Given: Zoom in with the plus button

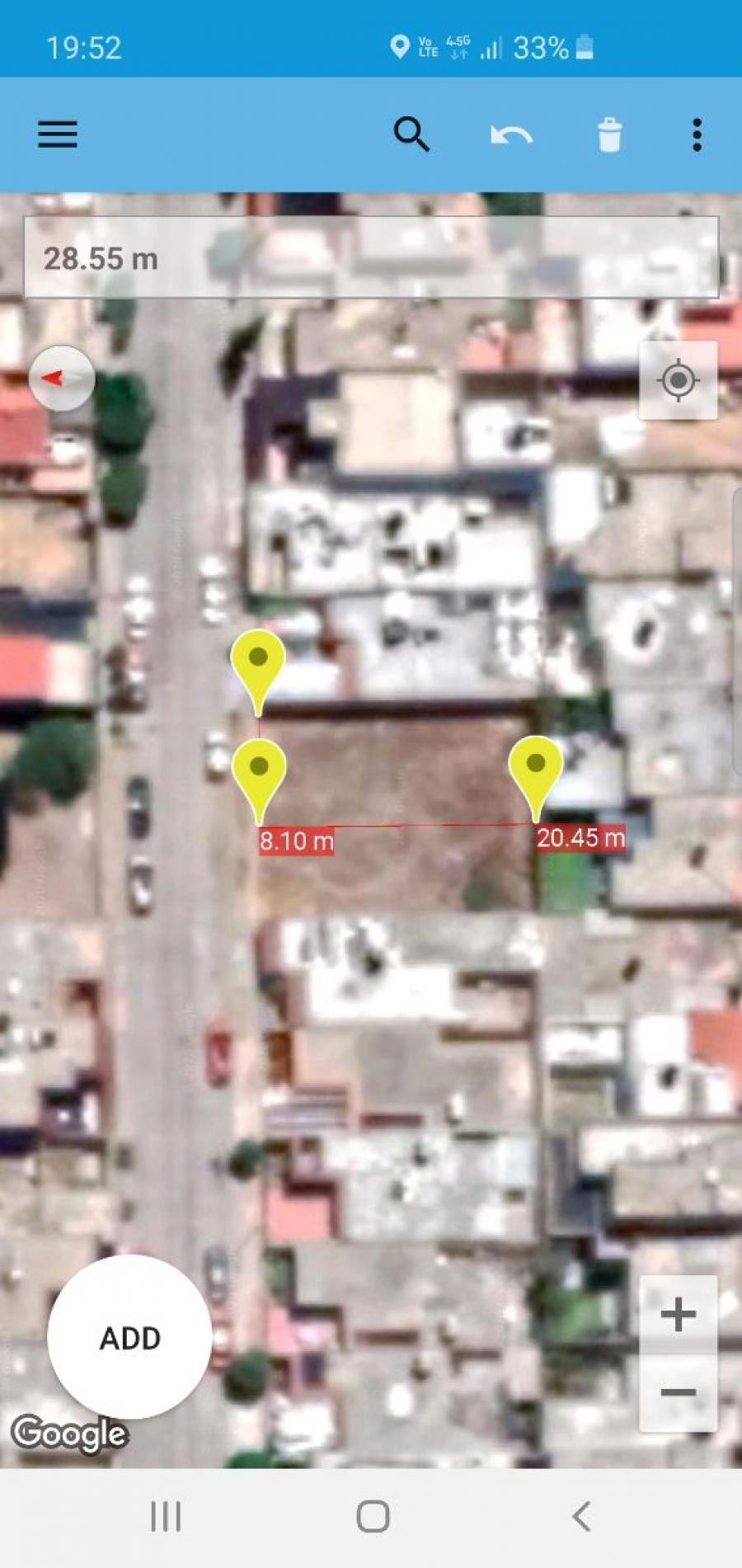Looking at the screenshot, I should pos(679,1315).
